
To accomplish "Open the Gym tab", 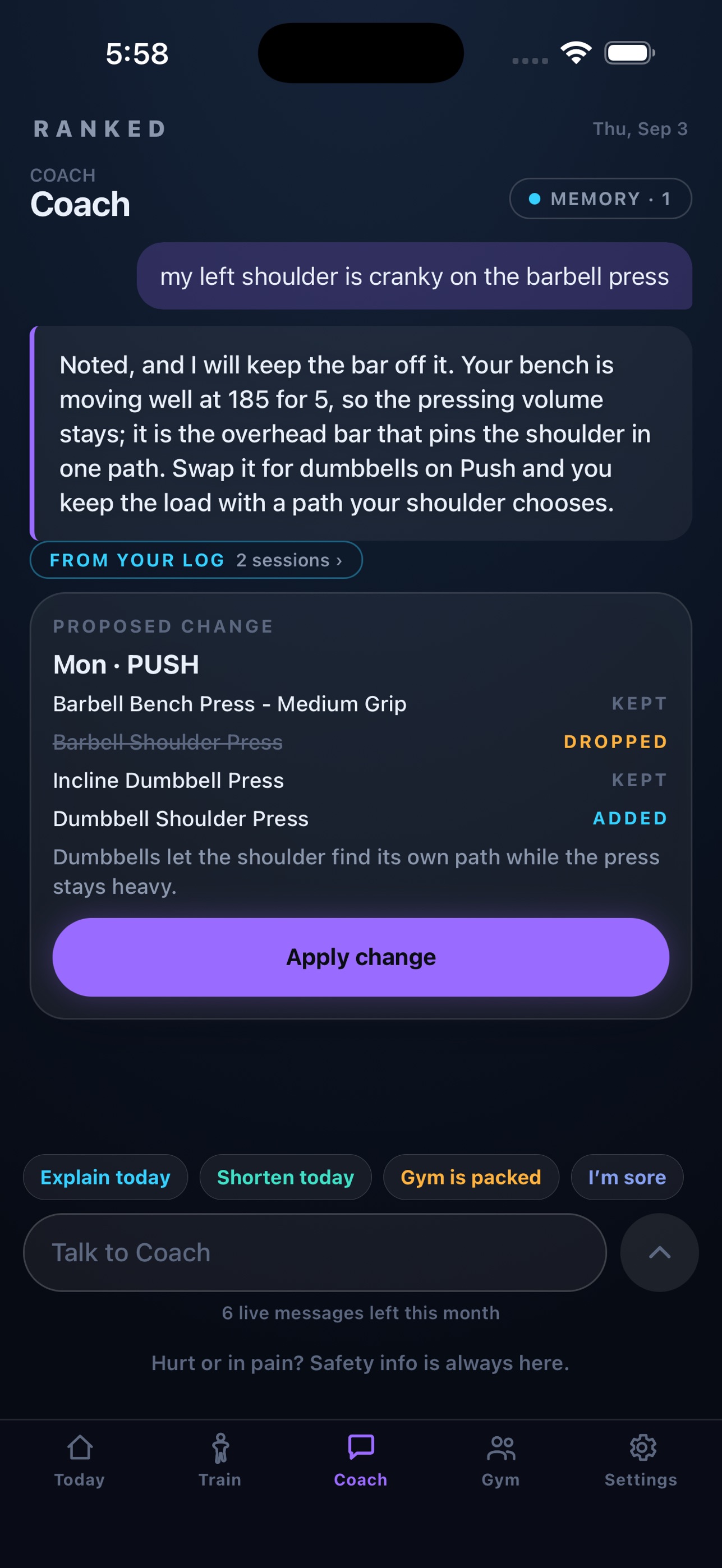I will click(x=500, y=1461).
